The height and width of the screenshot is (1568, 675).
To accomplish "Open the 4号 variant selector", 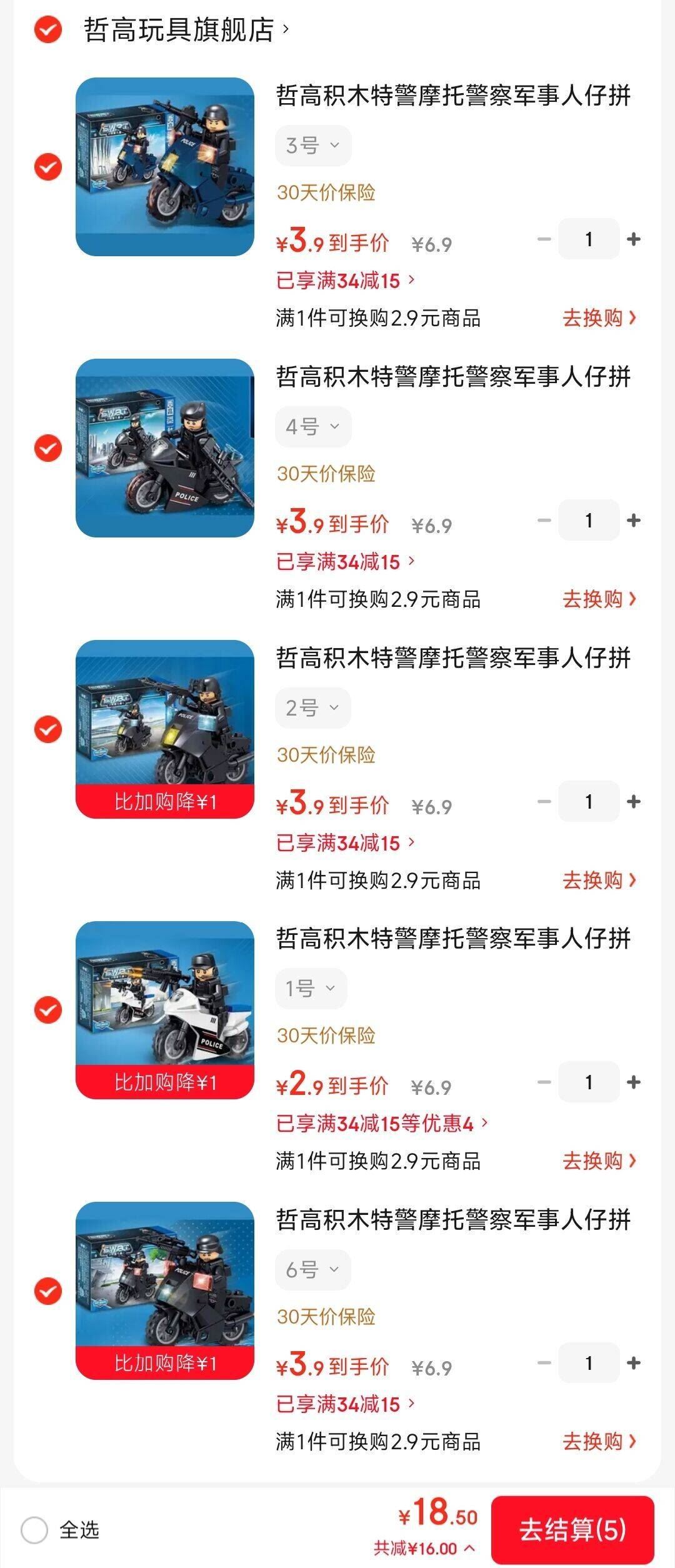I will pyautogui.click(x=314, y=426).
